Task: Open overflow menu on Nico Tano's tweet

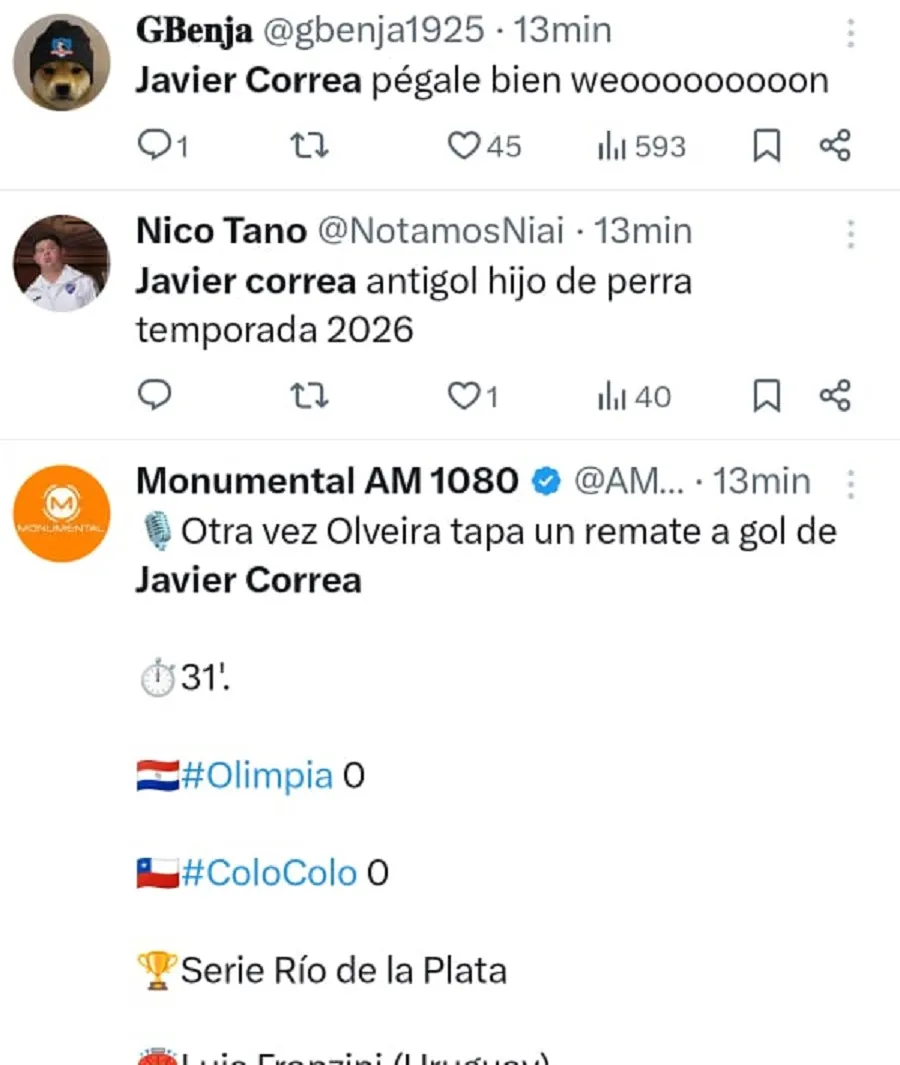Action: (850, 234)
